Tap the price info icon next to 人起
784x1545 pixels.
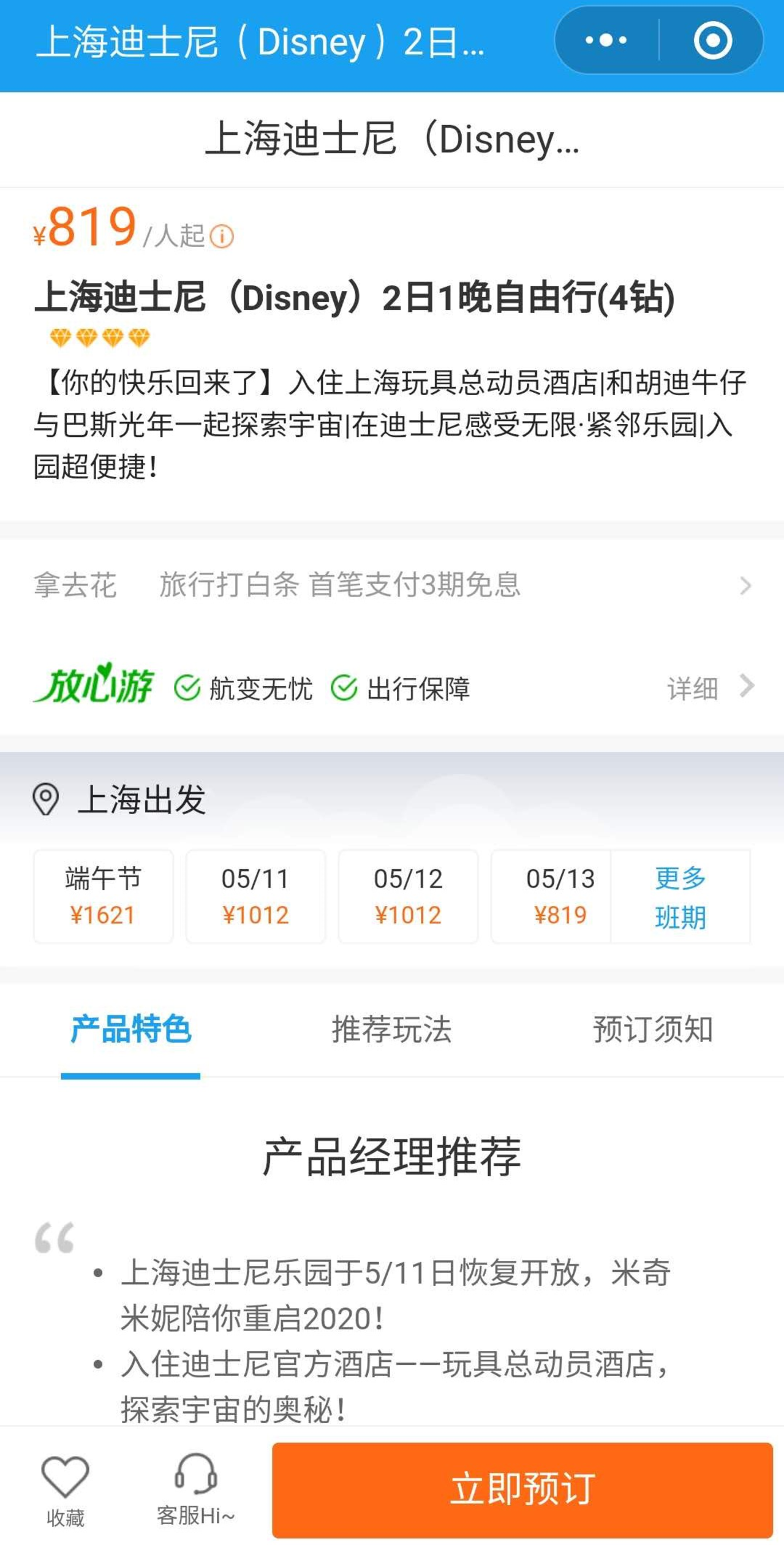pyautogui.click(x=222, y=236)
